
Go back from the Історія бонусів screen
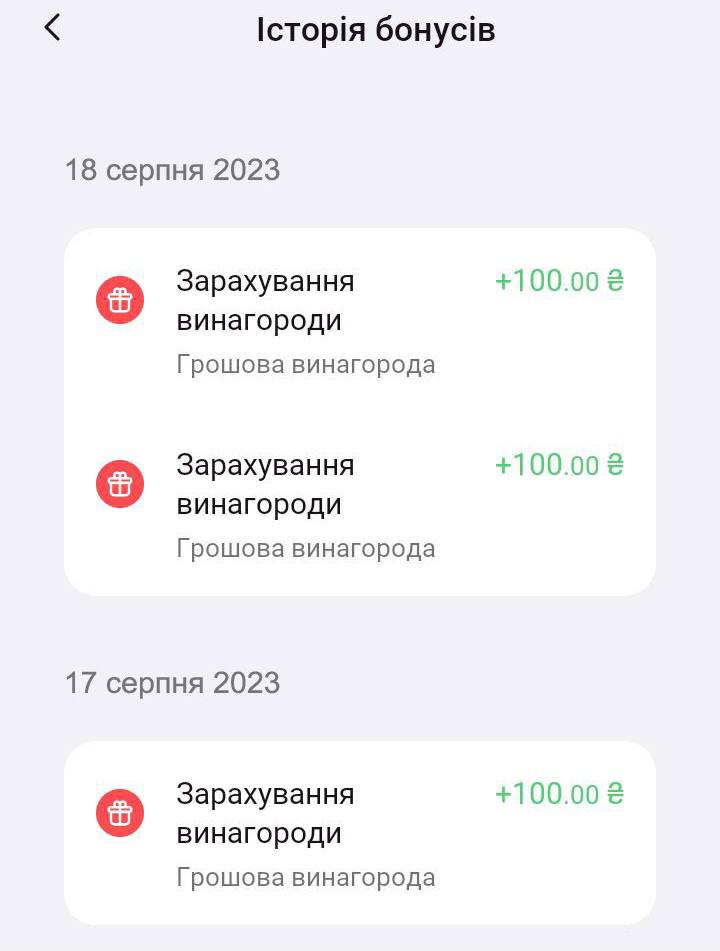(53, 28)
